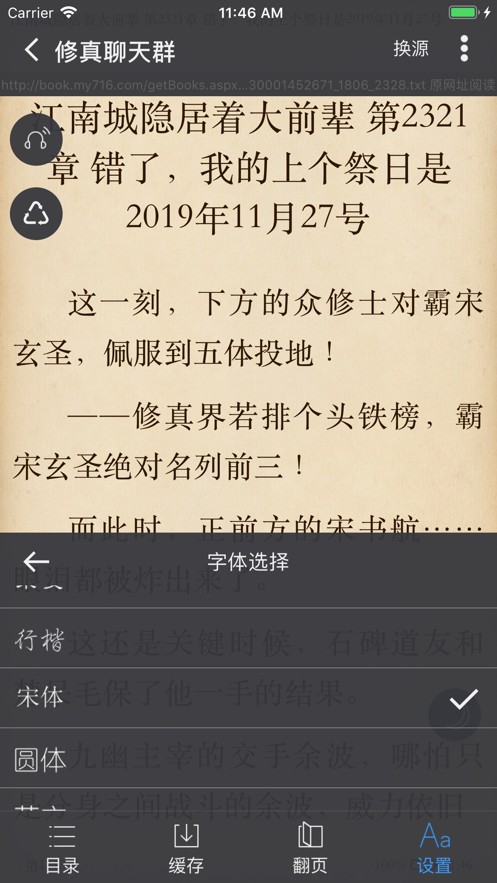This screenshot has width=497, height=883.
Task: Open the three-dot overflow menu
Action: coord(464,49)
